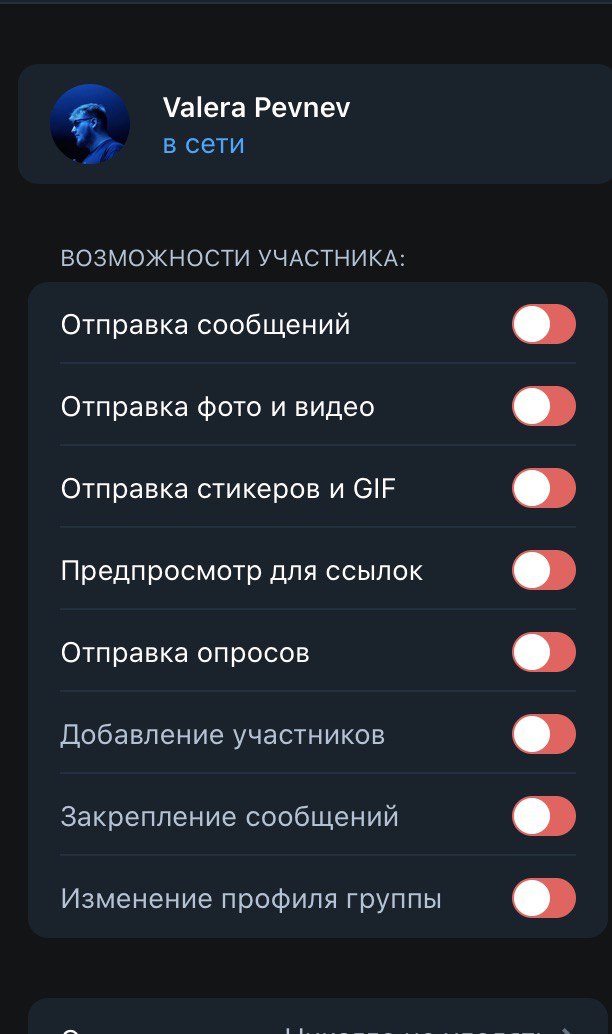
Task: Toggle Изменение профиля группы permission
Action: pos(543,898)
